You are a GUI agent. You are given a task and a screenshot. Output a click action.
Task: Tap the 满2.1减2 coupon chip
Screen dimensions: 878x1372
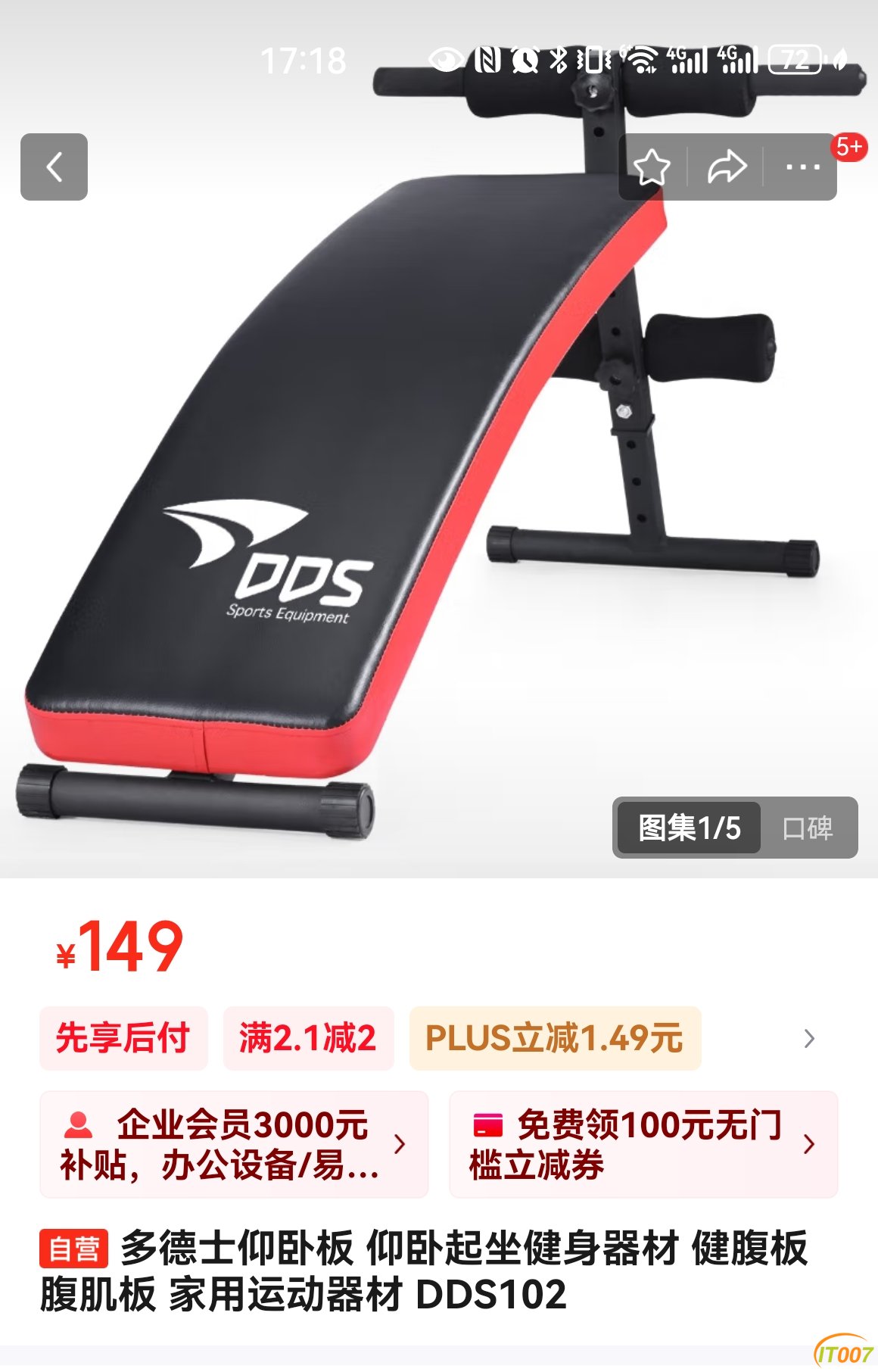click(x=308, y=1038)
